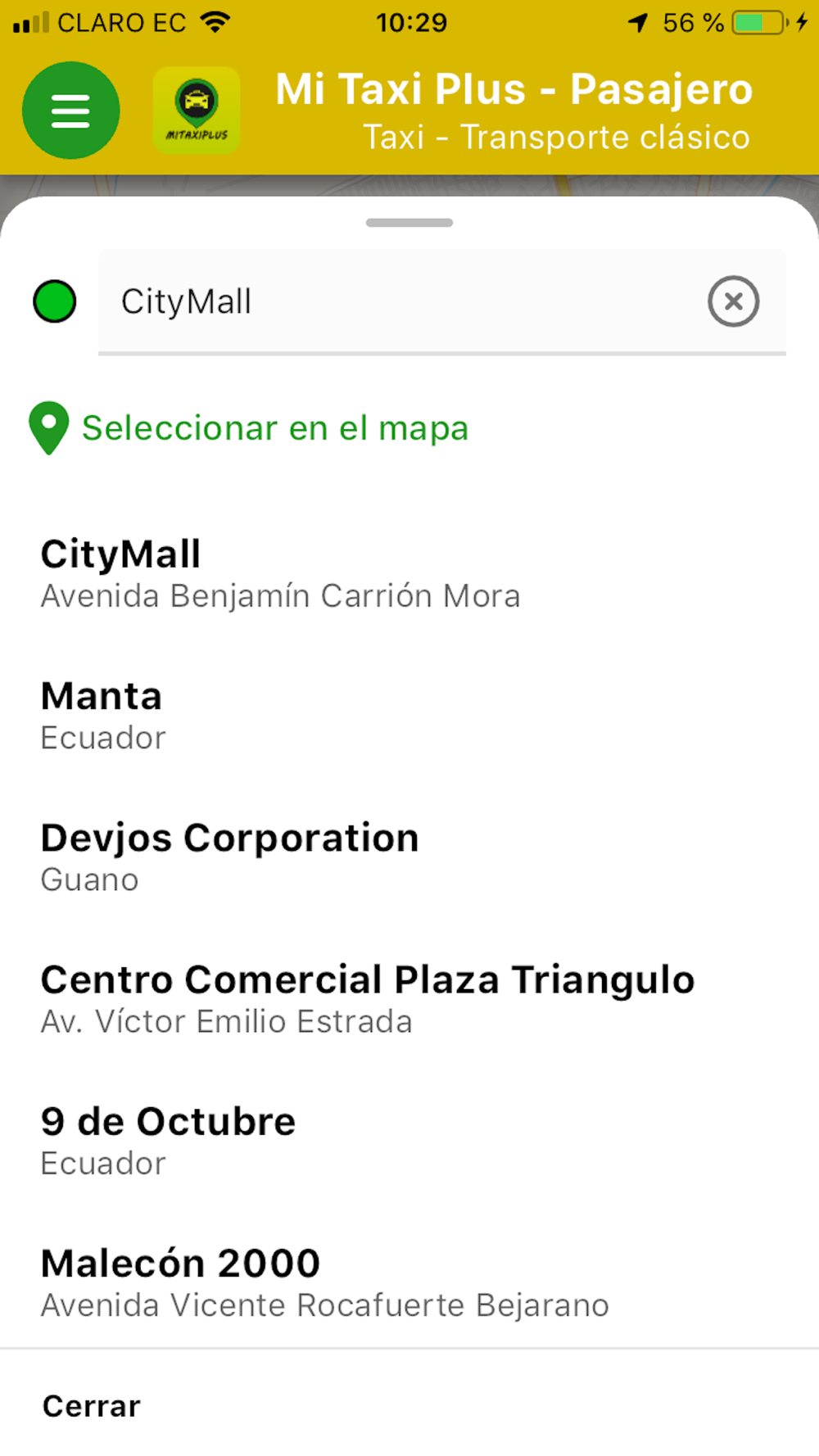Select Devjos Corporation in Guano
The image size is (819, 1456).
coord(409,857)
